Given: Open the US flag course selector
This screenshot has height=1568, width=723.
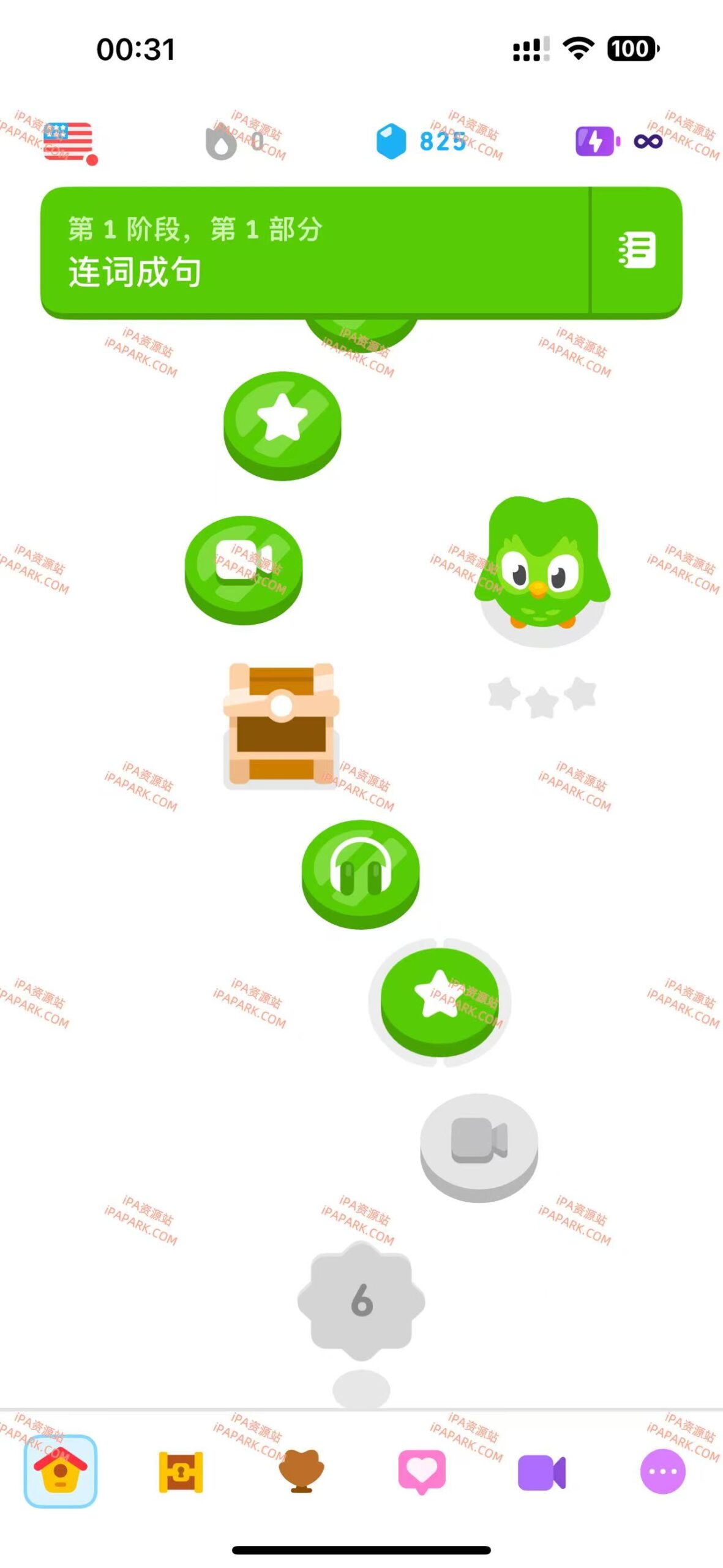Looking at the screenshot, I should 69,141.
